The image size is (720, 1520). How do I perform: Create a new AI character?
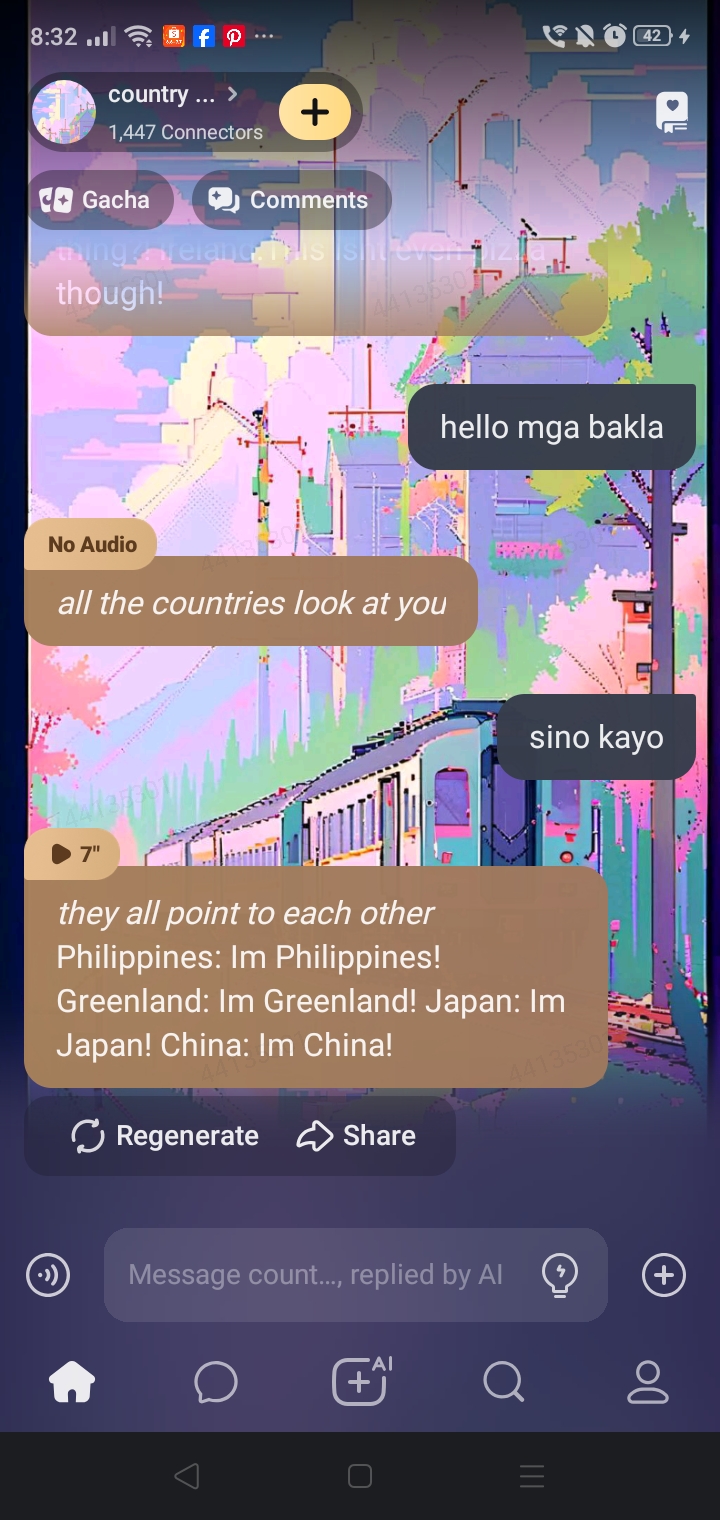pyautogui.click(x=360, y=1383)
